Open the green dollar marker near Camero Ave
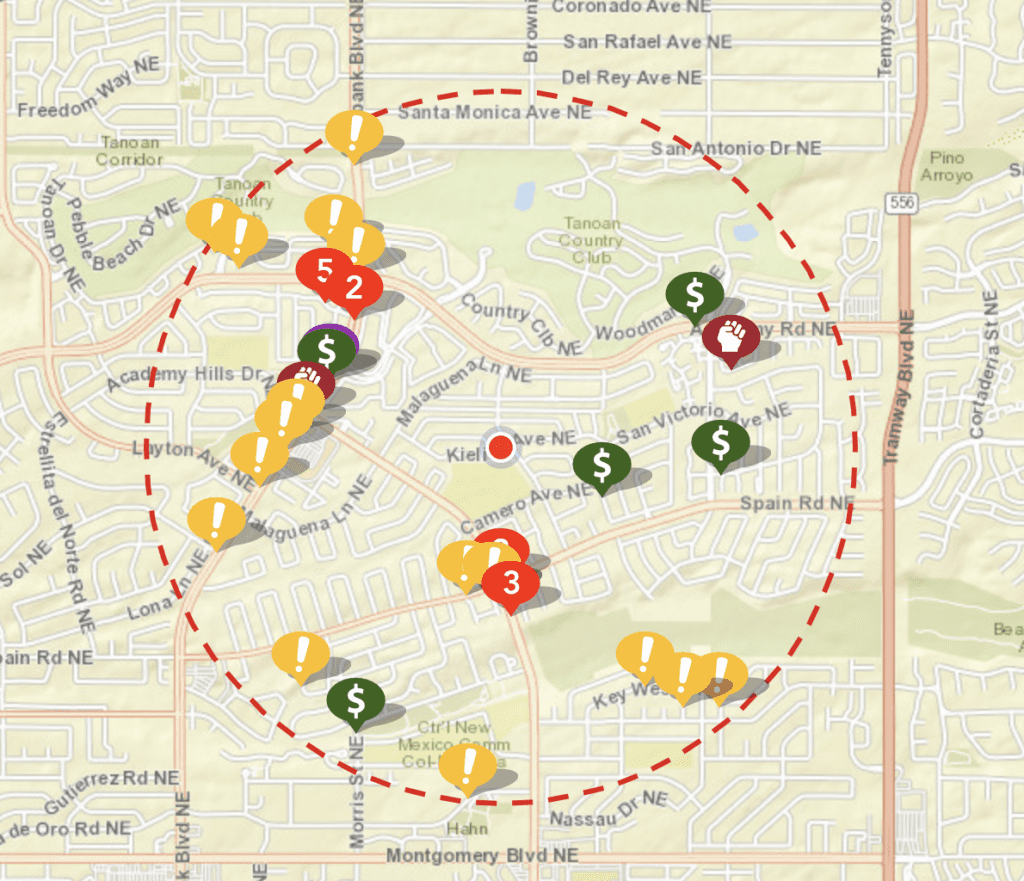 click(601, 464)
